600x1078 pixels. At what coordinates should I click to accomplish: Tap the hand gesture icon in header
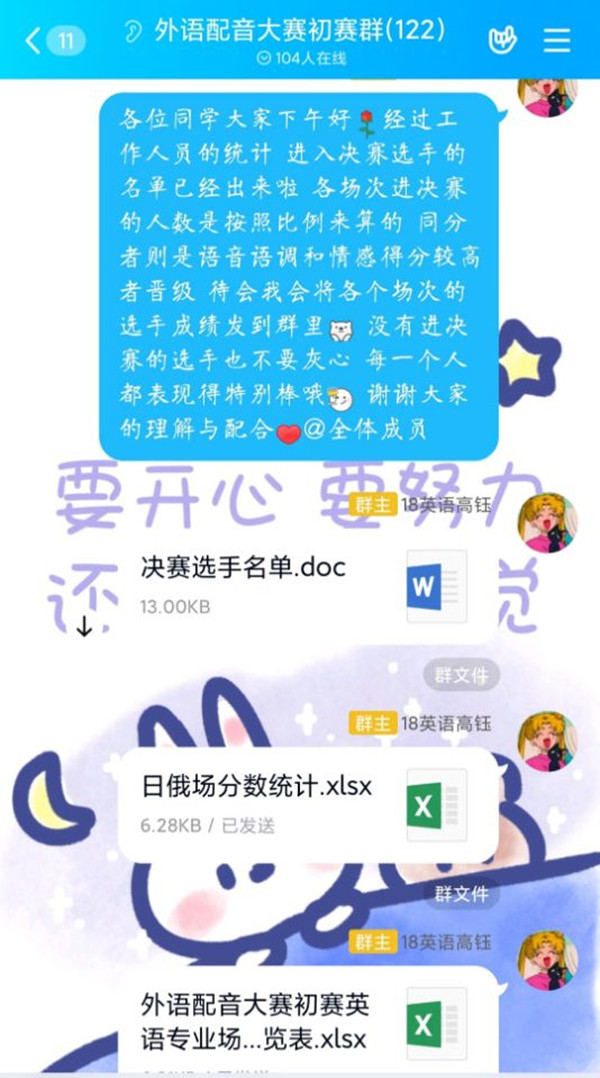[502, 40]
